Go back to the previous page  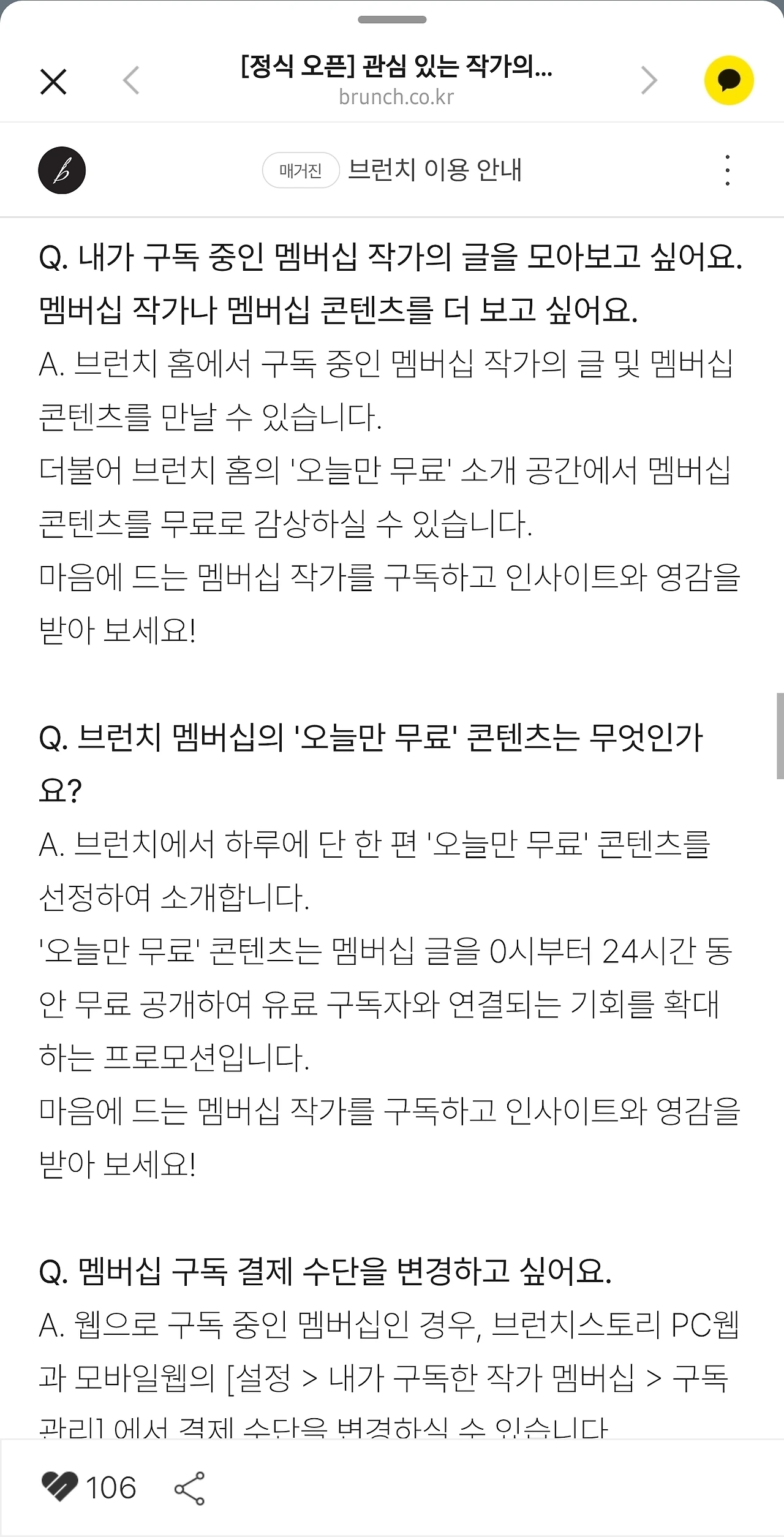pos(131,80)
